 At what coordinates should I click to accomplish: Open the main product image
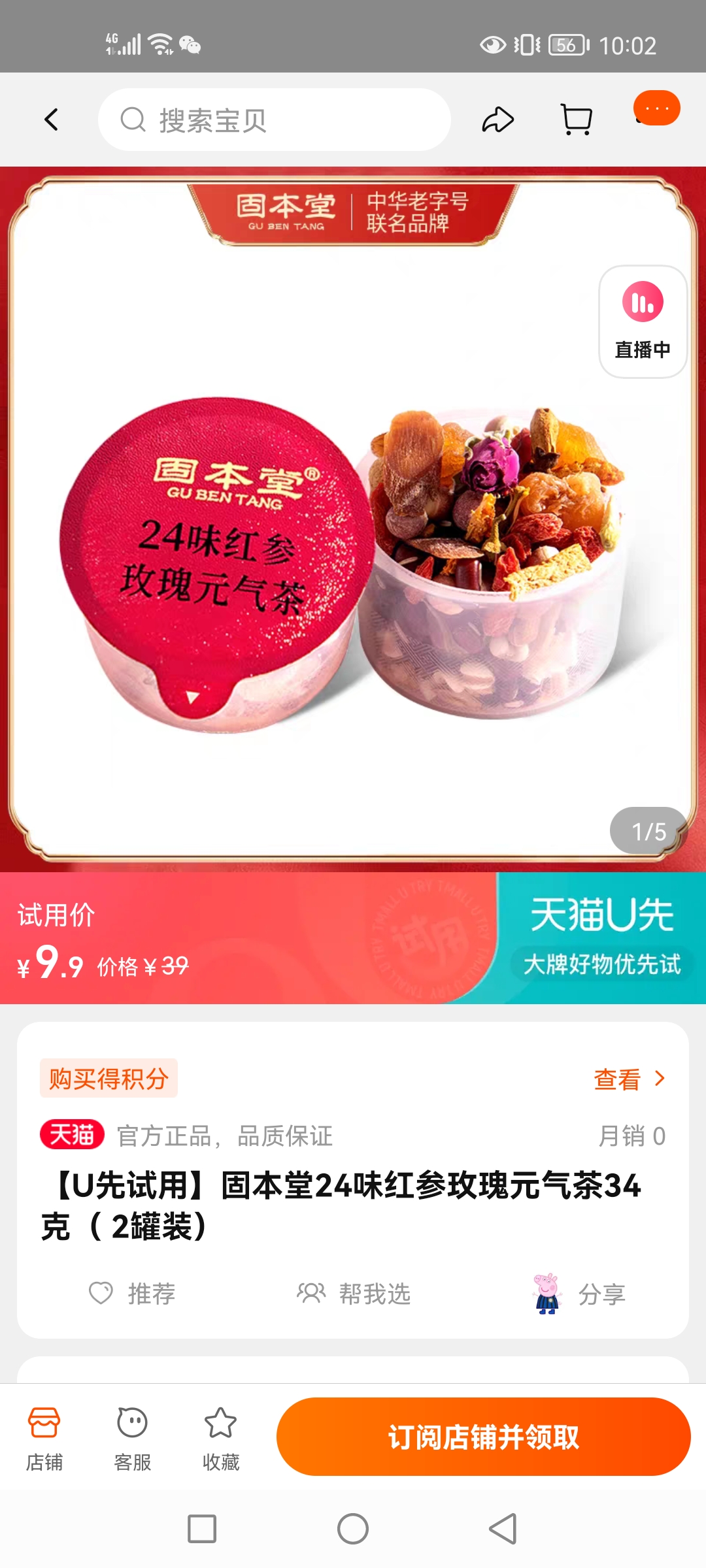353,519
